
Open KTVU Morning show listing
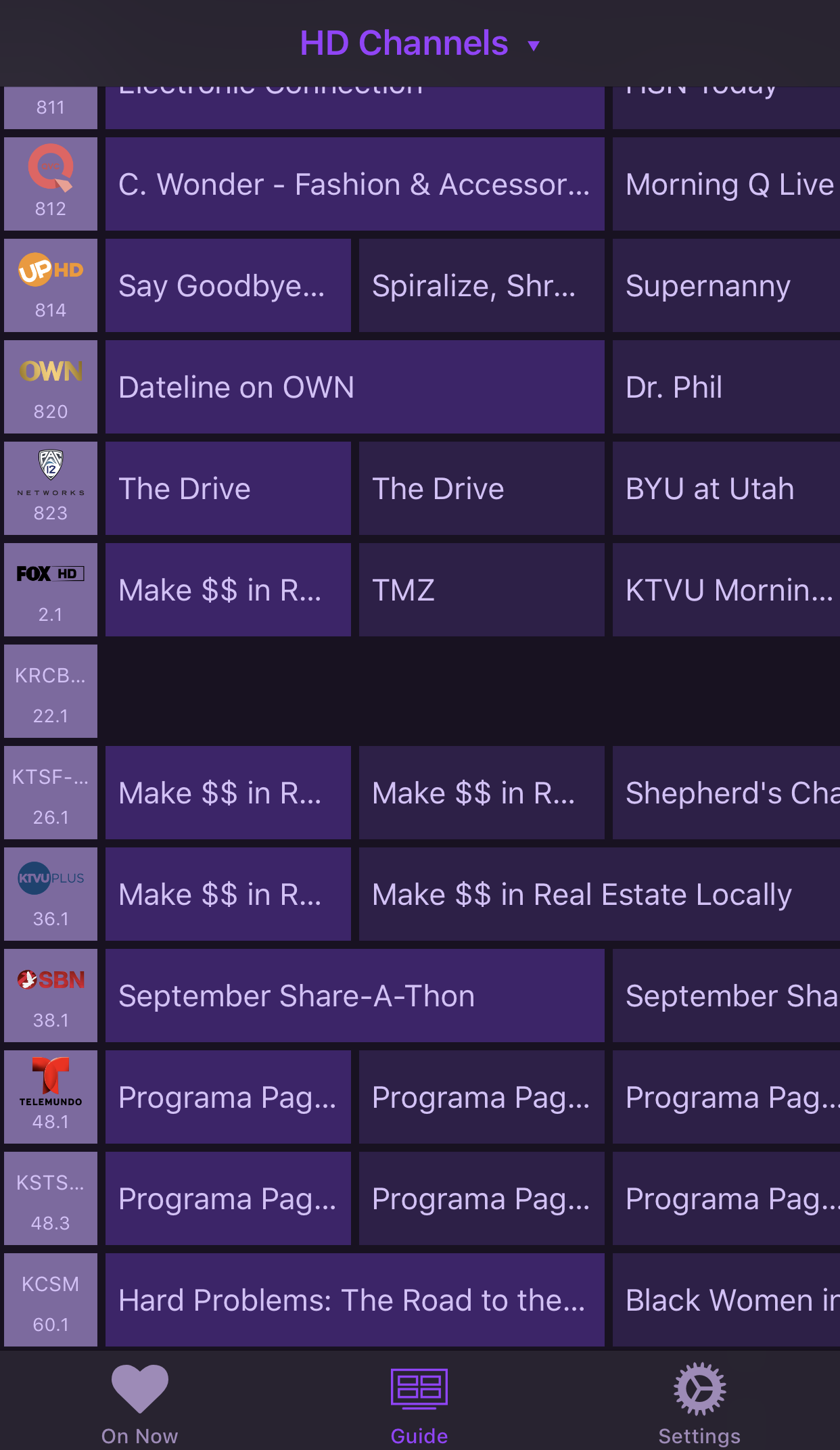point(726,590)
